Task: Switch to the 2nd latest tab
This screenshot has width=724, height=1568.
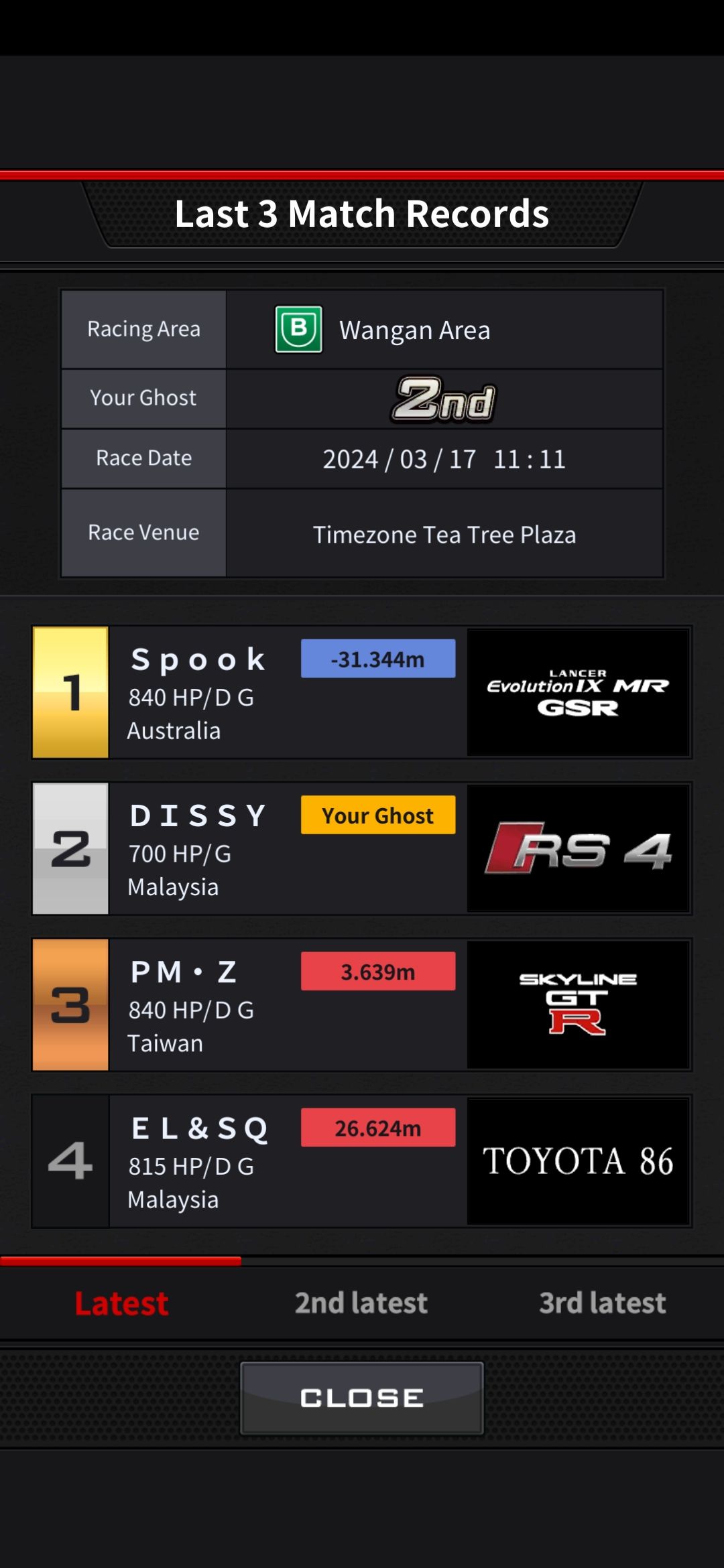Action: click(361, 1303)
